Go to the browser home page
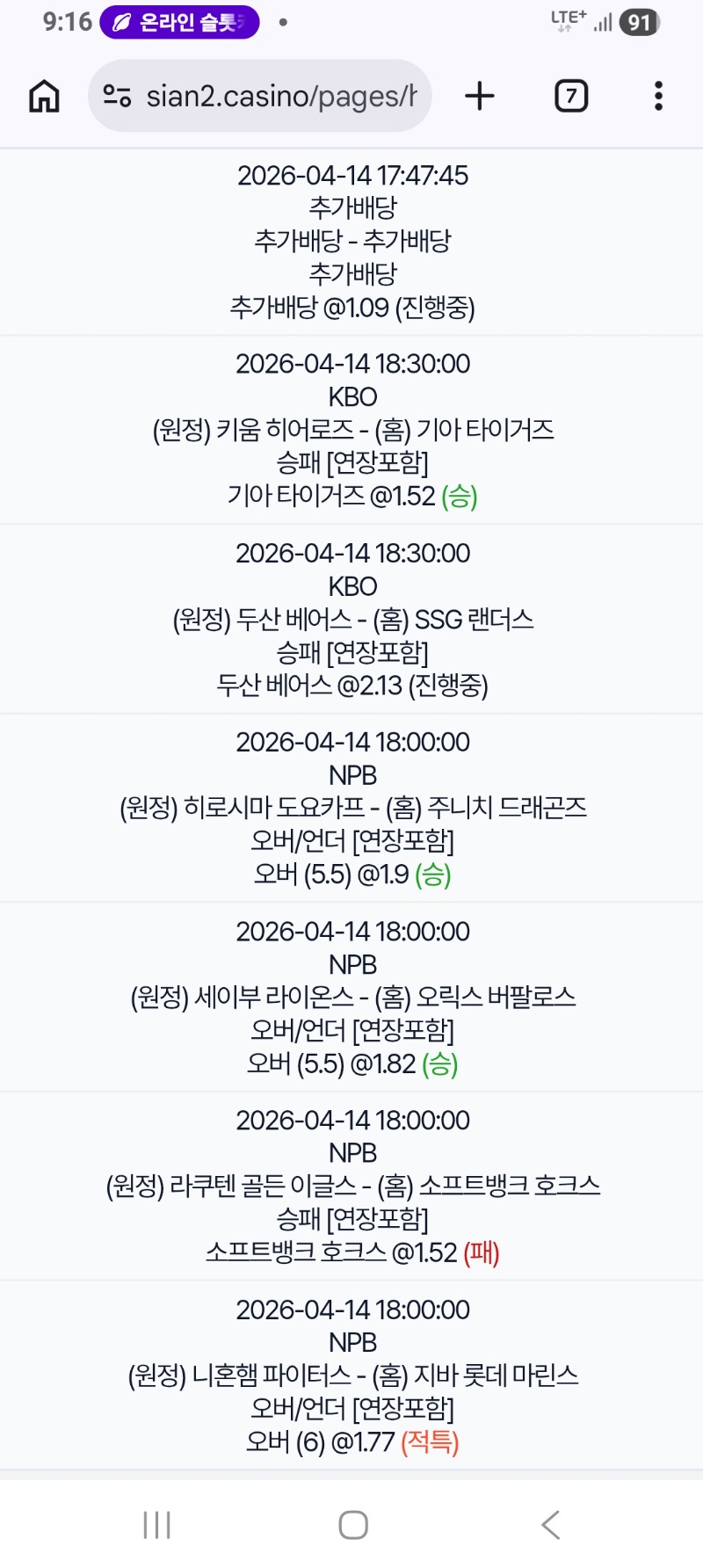Image resolution: width=703 pixels, height=1568 pixels. coord(44,96)
